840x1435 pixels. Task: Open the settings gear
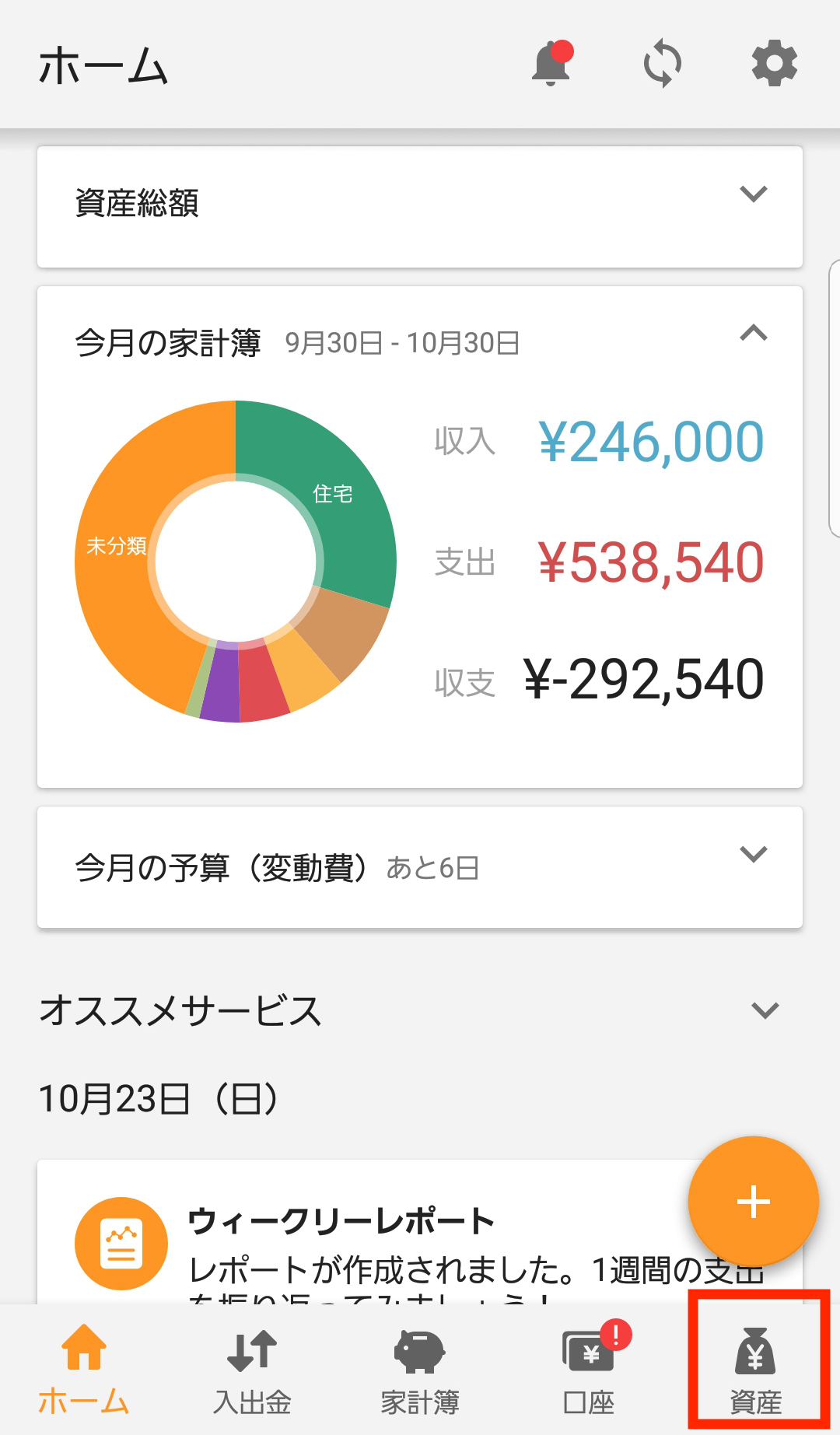coord(773,65)
